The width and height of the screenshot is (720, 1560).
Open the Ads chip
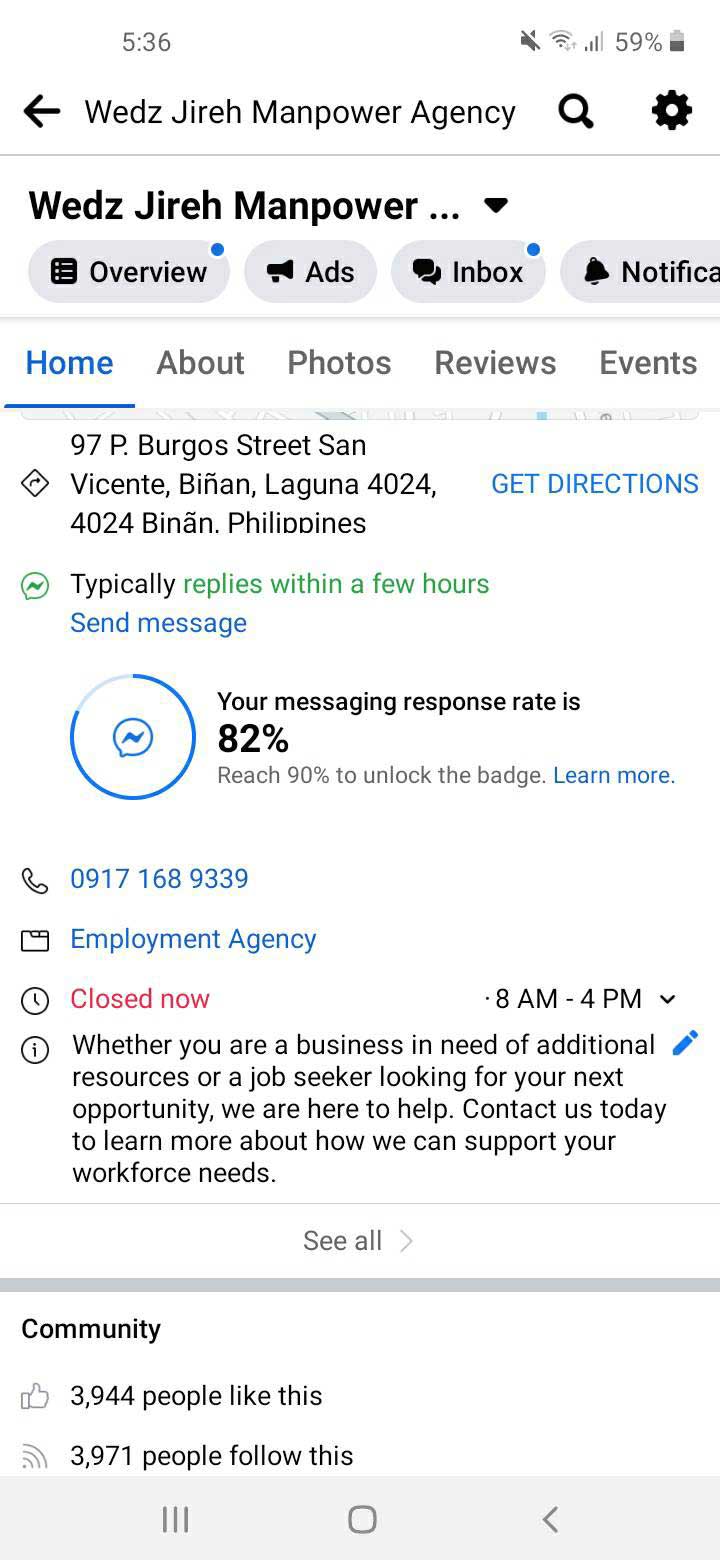tap(311, 272)
